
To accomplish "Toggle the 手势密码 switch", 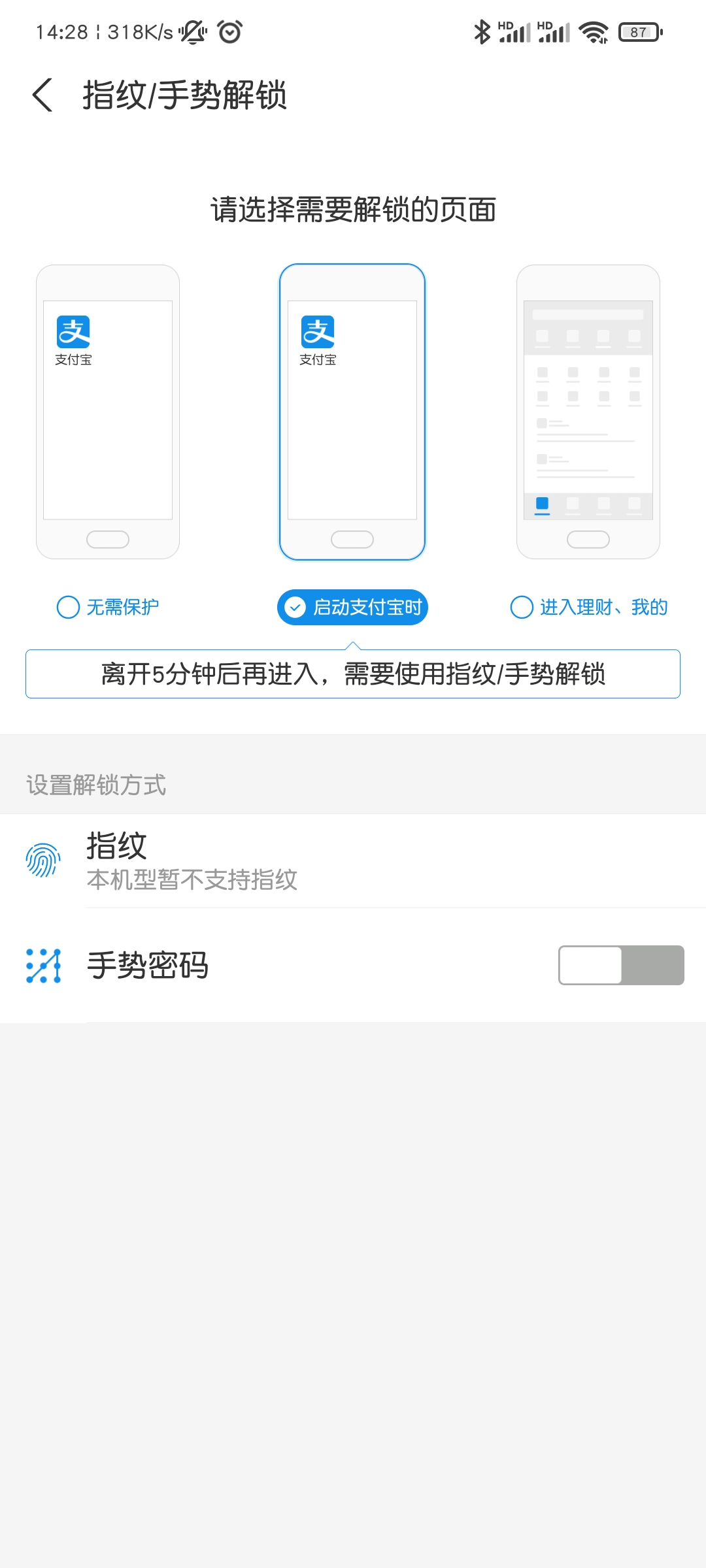I will [x=620, y=965].
